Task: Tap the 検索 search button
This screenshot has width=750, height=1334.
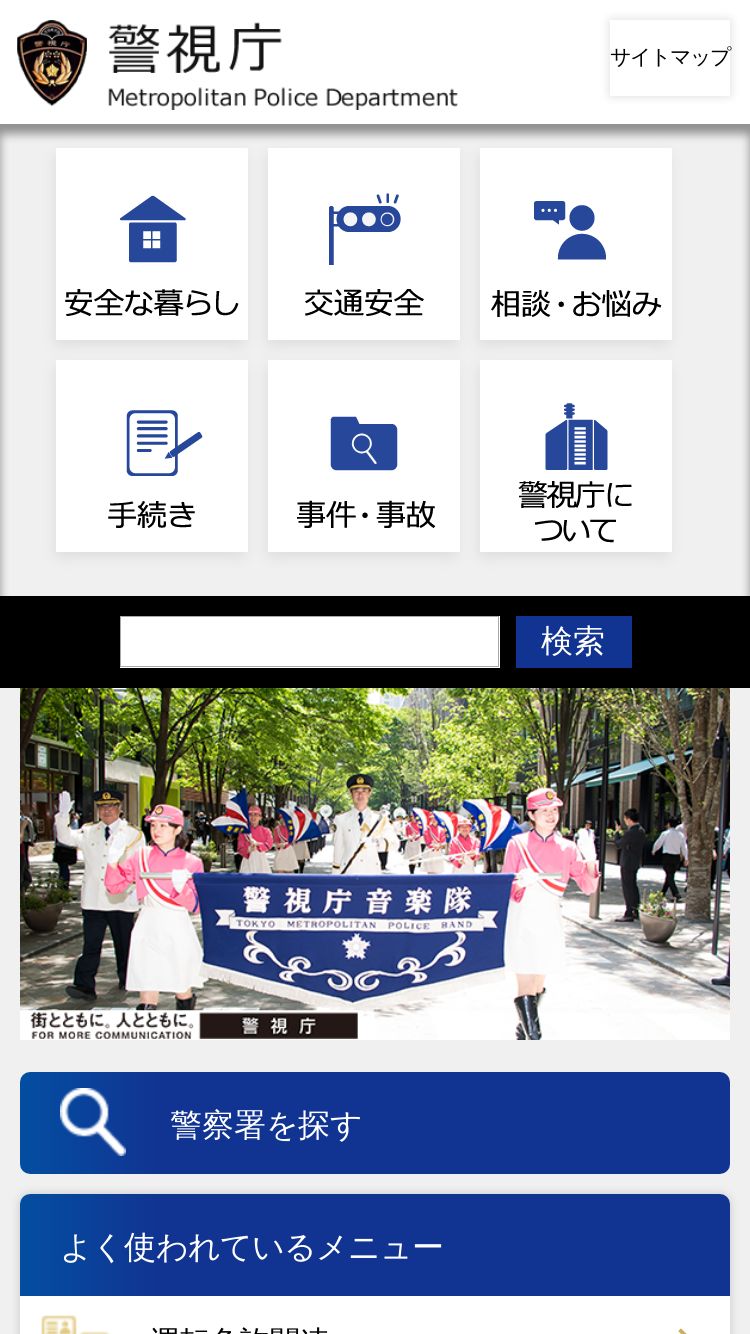Action: [574, 642]
